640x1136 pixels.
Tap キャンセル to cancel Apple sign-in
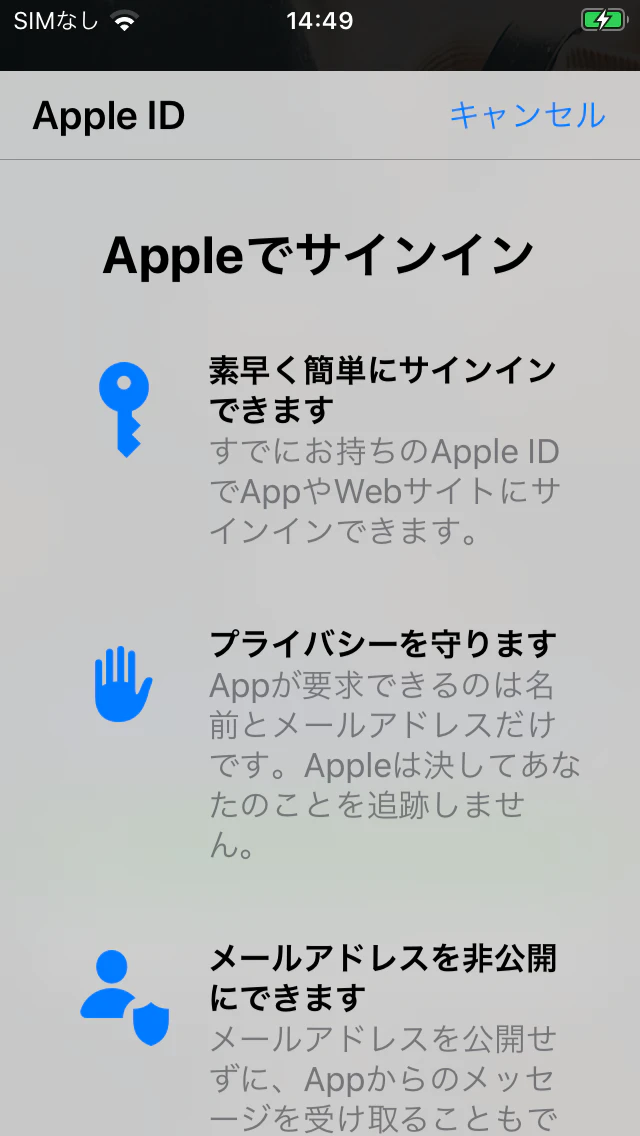[527, 116]
